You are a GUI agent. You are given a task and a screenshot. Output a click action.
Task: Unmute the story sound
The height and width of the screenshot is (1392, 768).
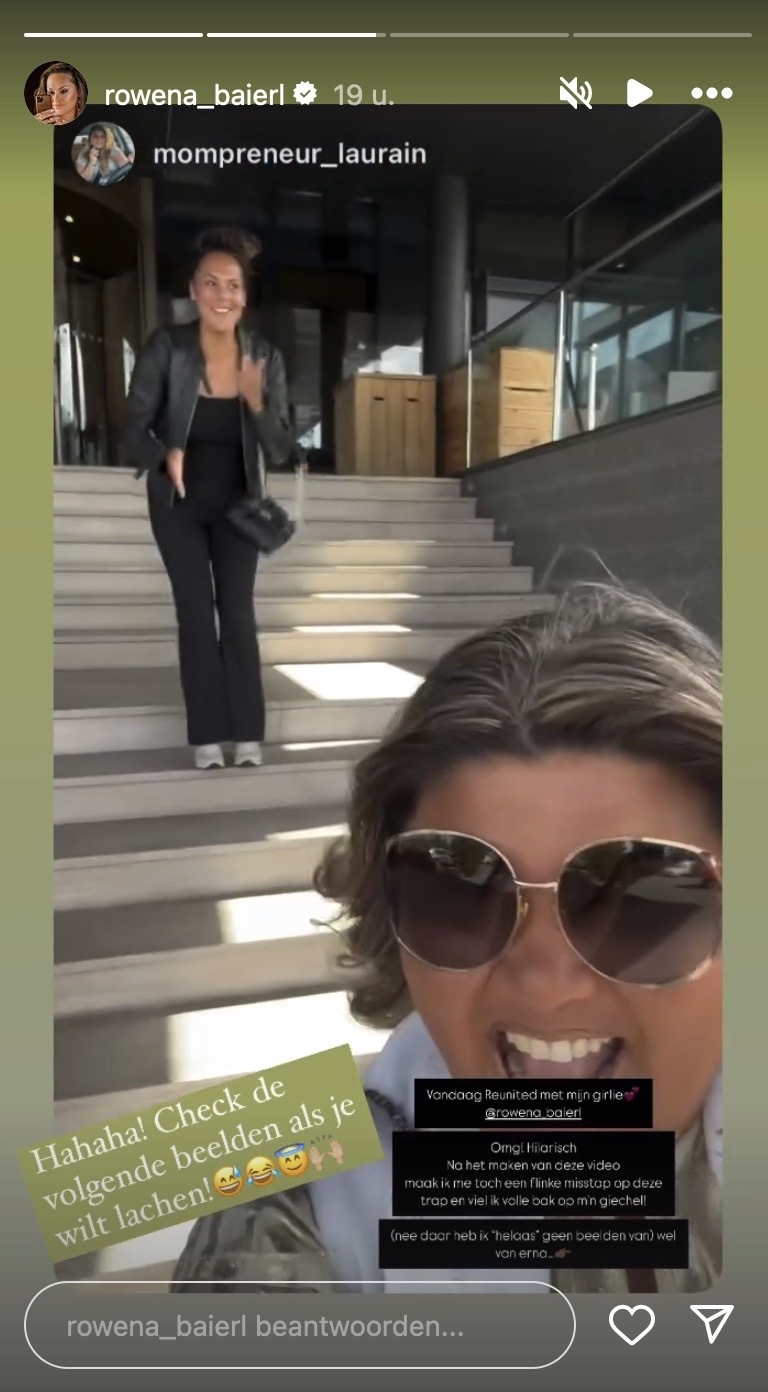pyautogui.click(x=576, y=94)
